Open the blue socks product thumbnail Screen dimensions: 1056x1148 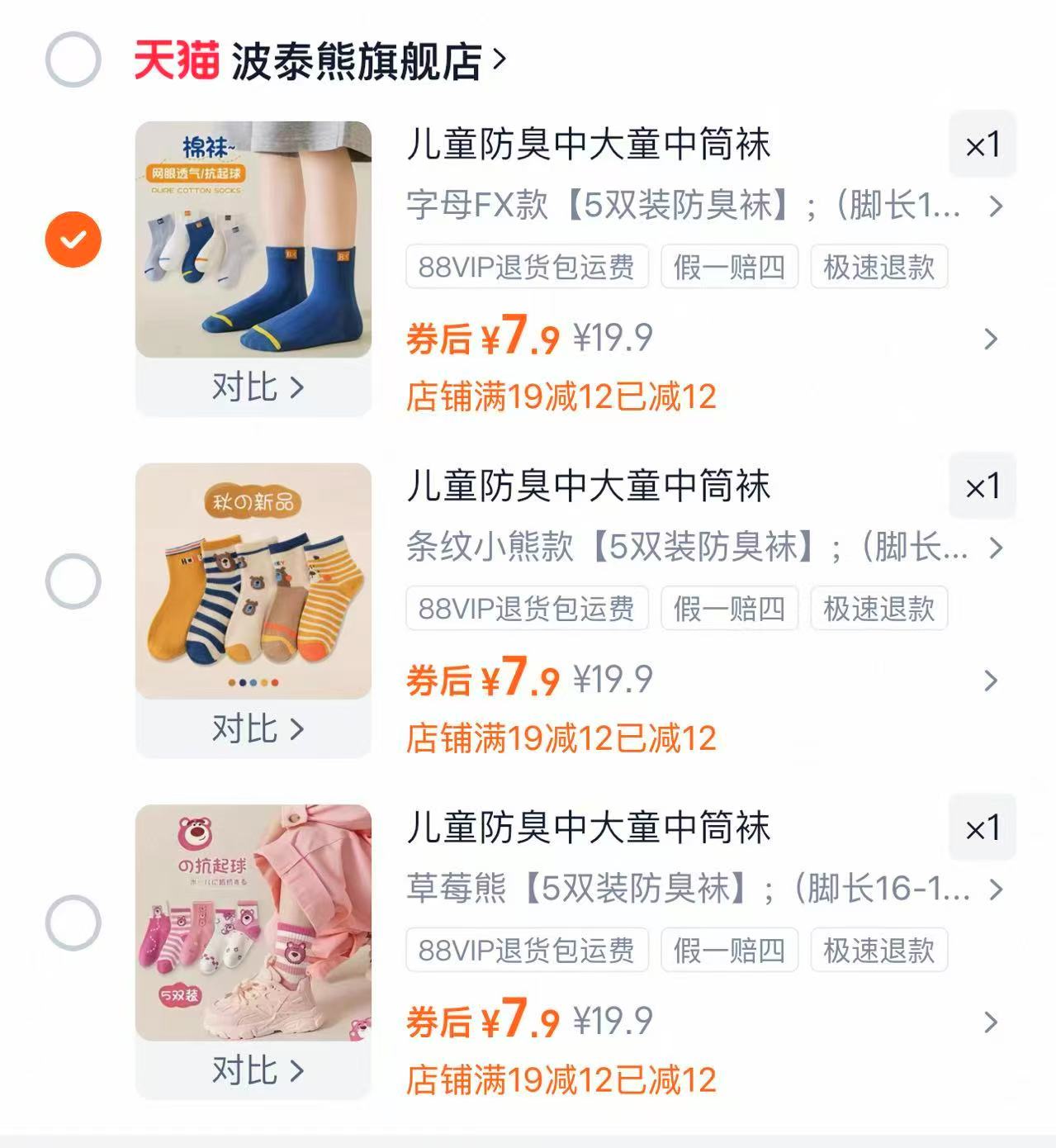click(252, 240)
